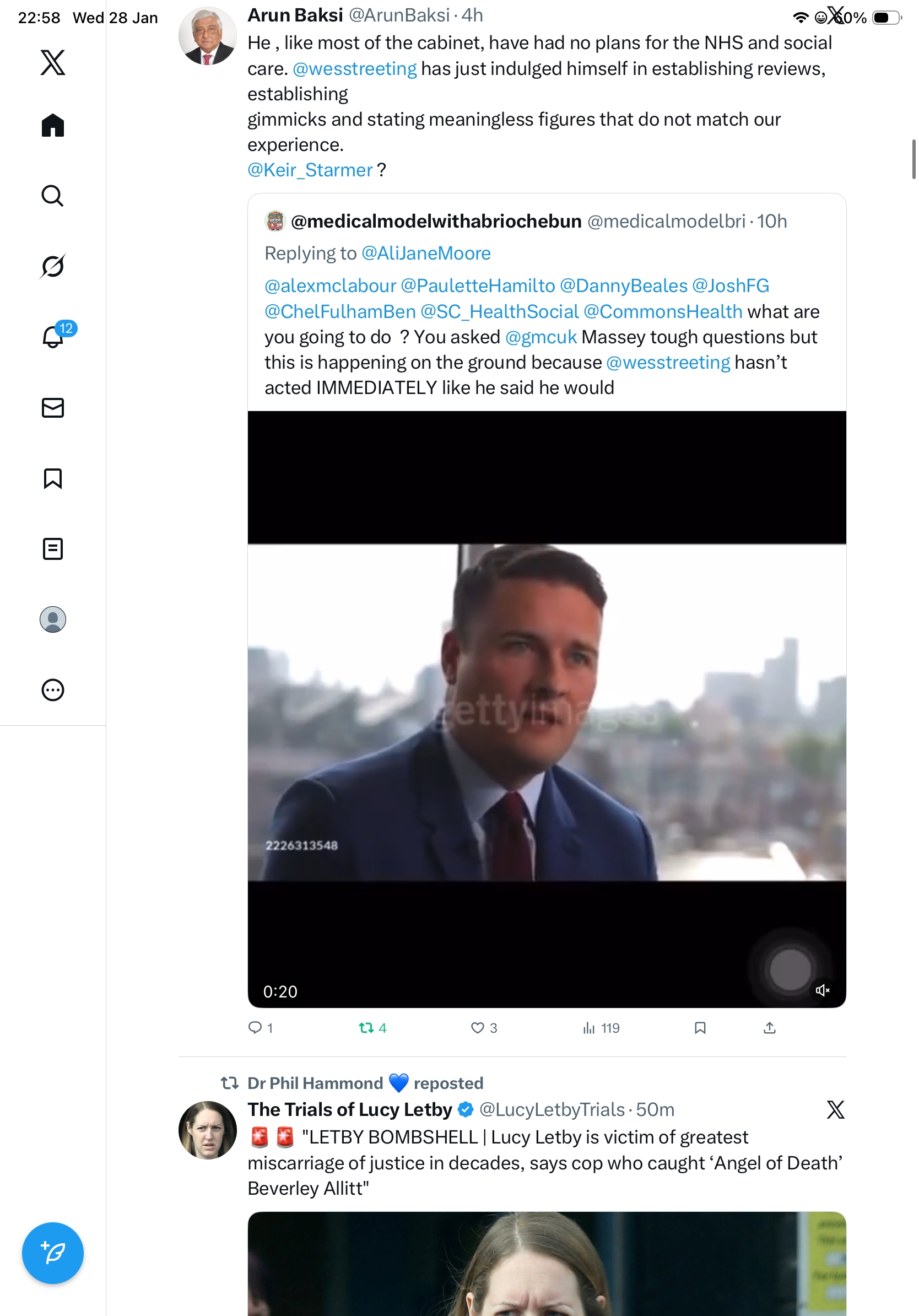
Task: Open the @Keir_Starmer mention link
Action: click(x=310, y=170)
